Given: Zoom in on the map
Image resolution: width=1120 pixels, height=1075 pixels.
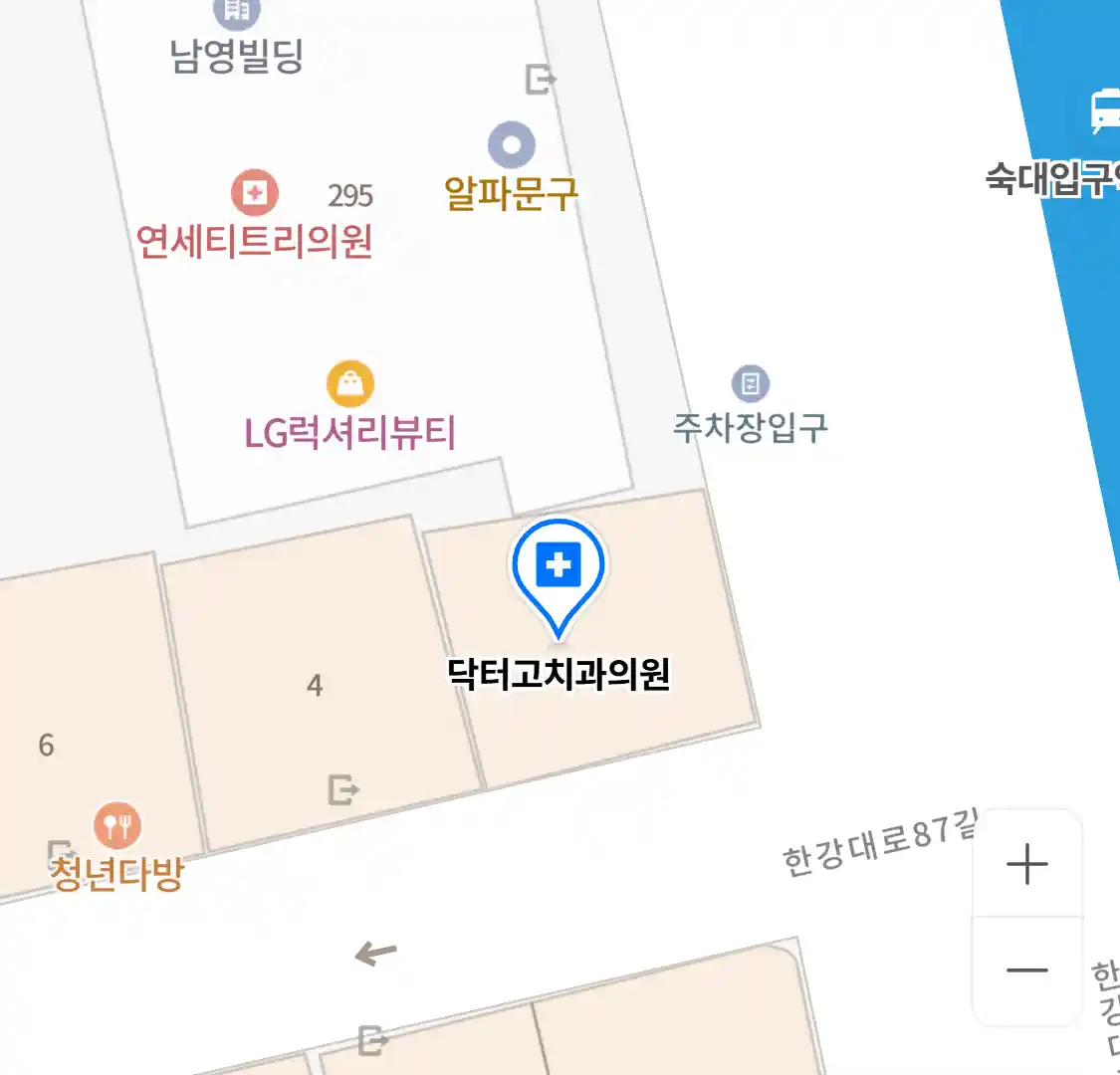Looking at the screenshot, I should point(1026,863).
